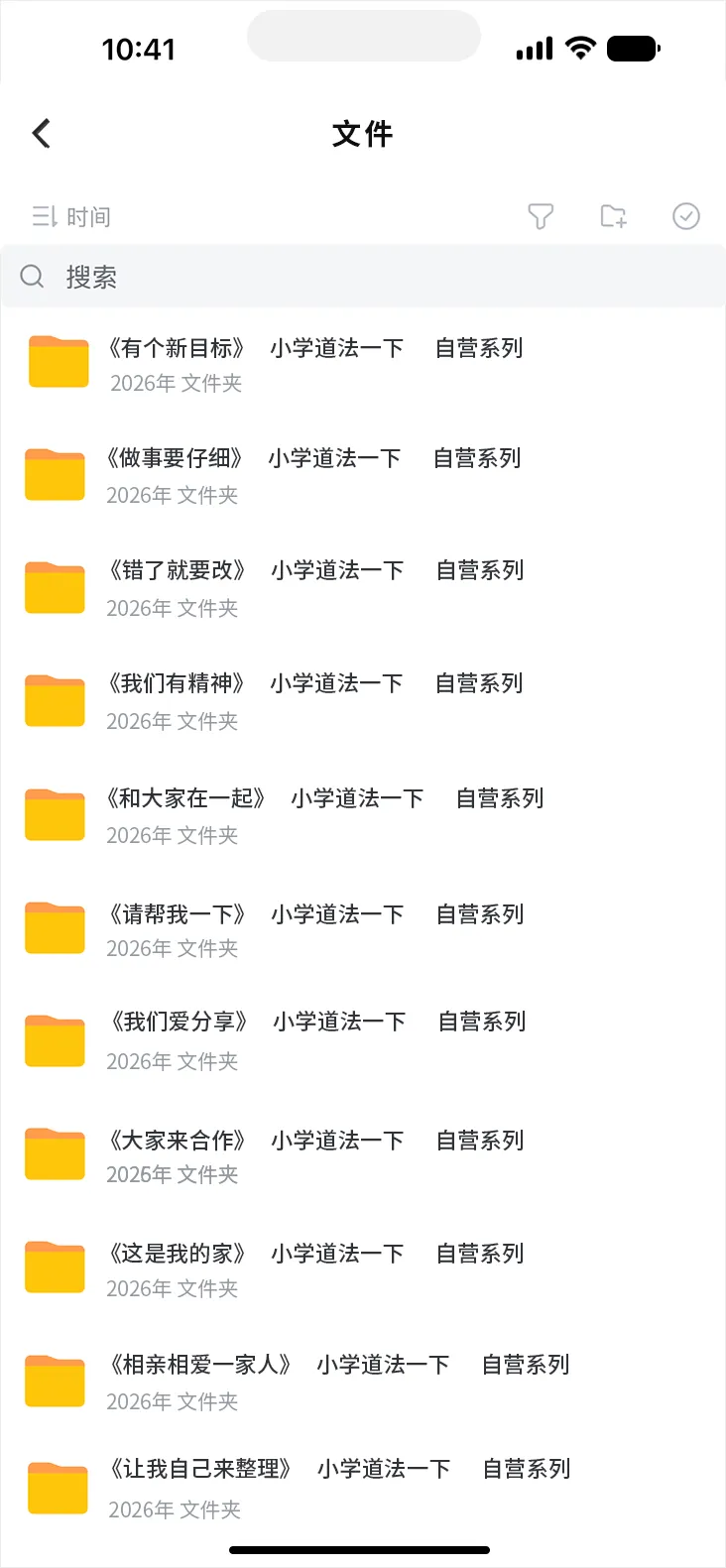Image resolution: width=726 pixels, height=1568 pixels.
Task: Open the 《我们有精神》 folder
Action: pyautogui.click(x=315, y=700)
